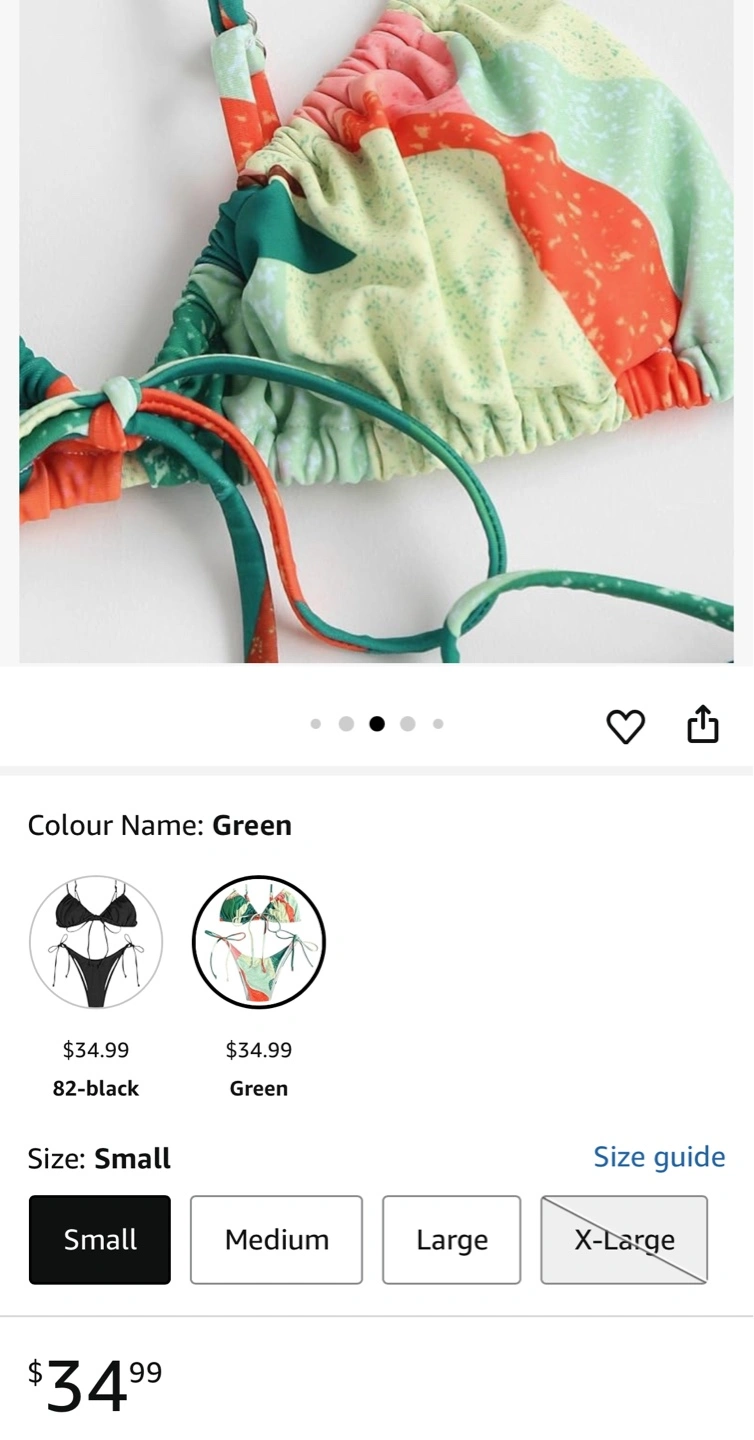Add this item to your wish list

[626, 726]
